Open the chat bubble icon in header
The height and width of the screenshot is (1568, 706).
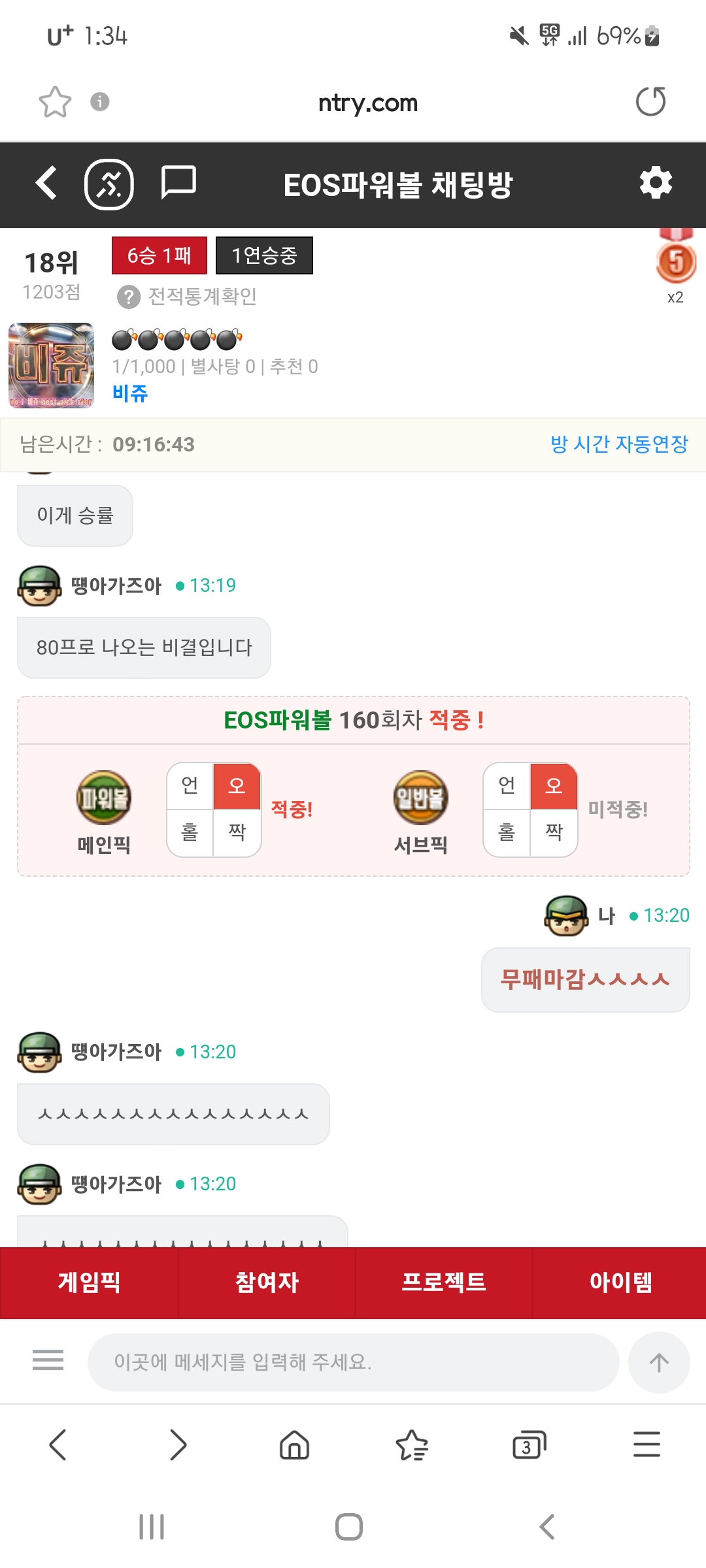point(178,182)
